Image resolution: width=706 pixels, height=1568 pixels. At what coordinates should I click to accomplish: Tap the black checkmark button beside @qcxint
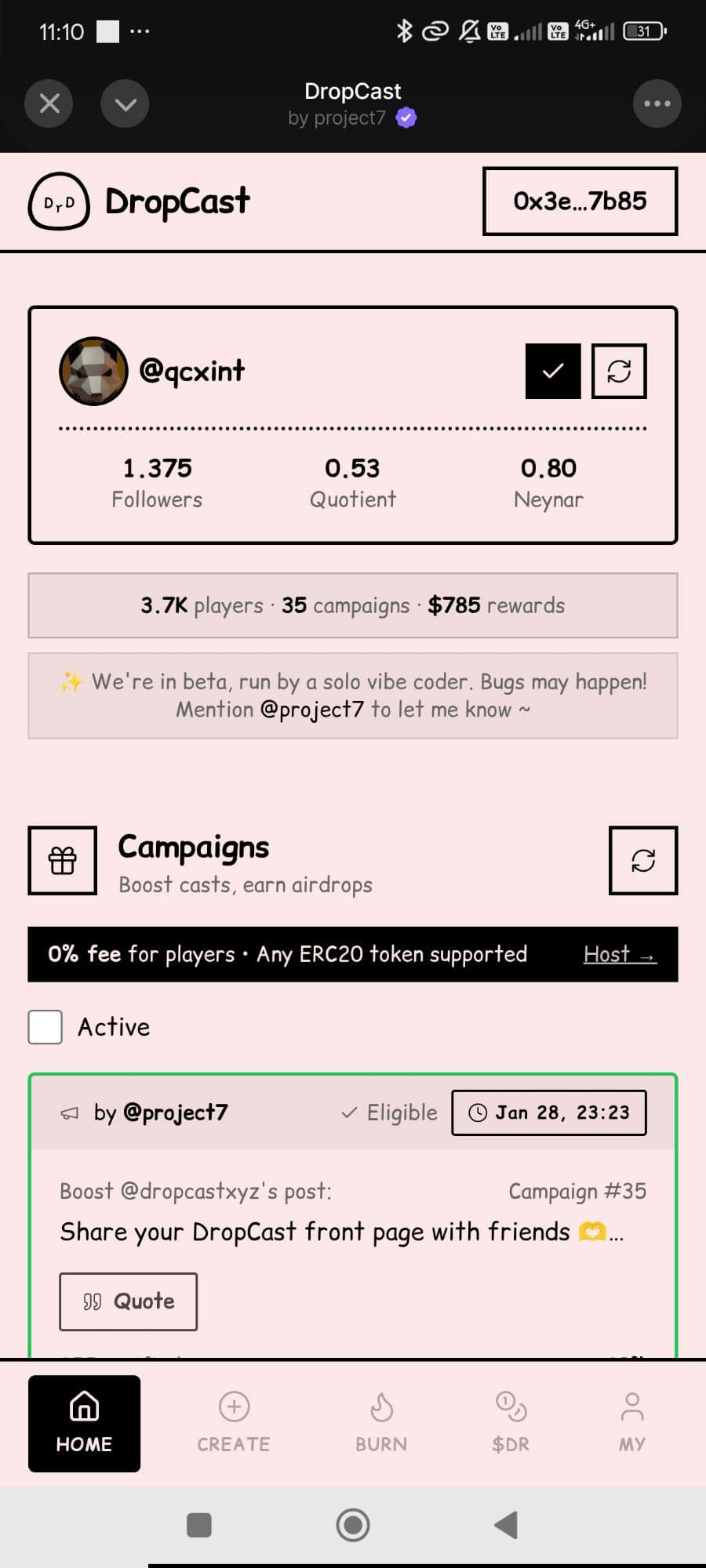[553, 371]
